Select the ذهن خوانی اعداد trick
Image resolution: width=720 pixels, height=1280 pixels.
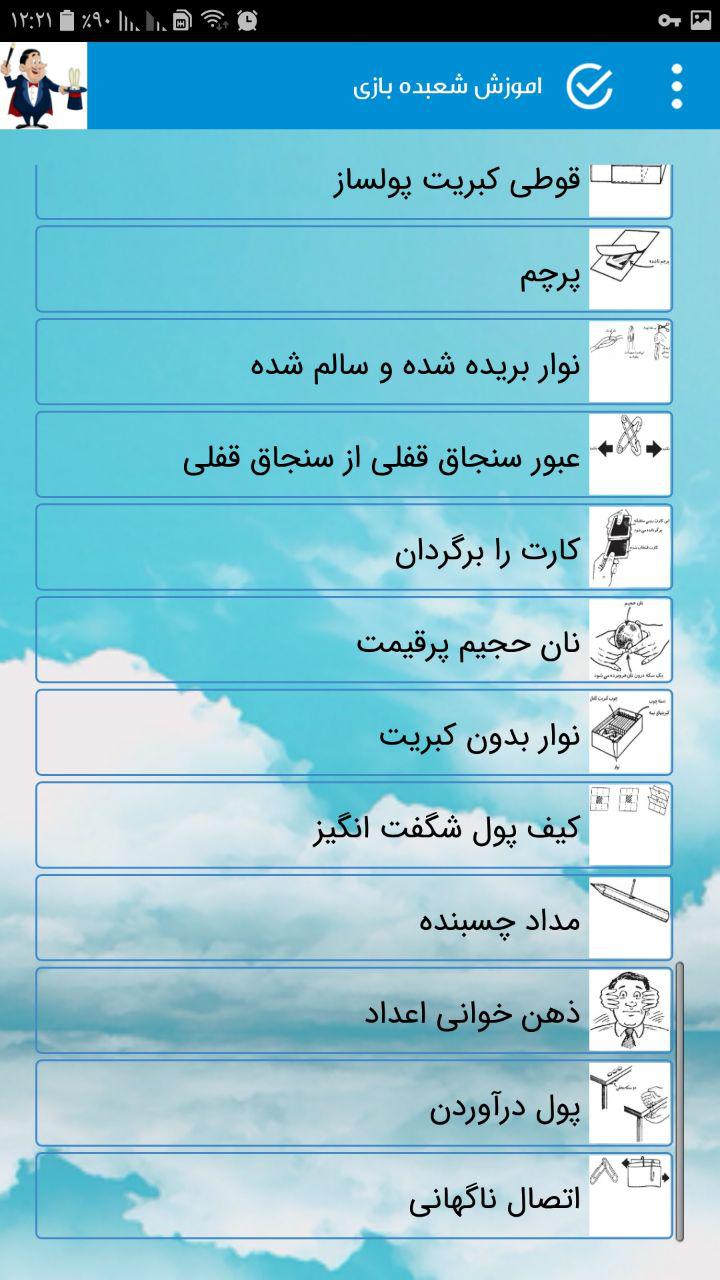coord(350,1010)
